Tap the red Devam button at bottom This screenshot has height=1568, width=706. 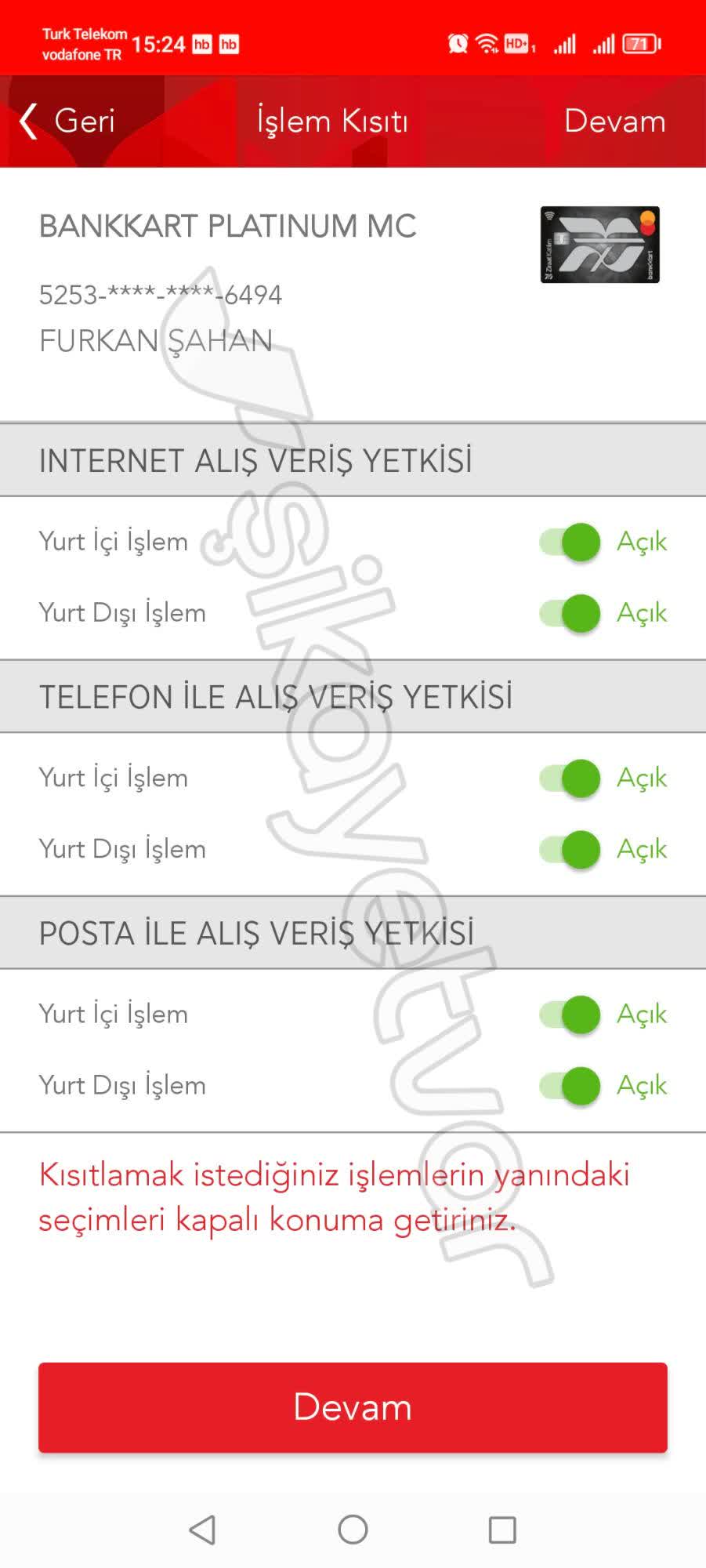[x=353, y=1407]
